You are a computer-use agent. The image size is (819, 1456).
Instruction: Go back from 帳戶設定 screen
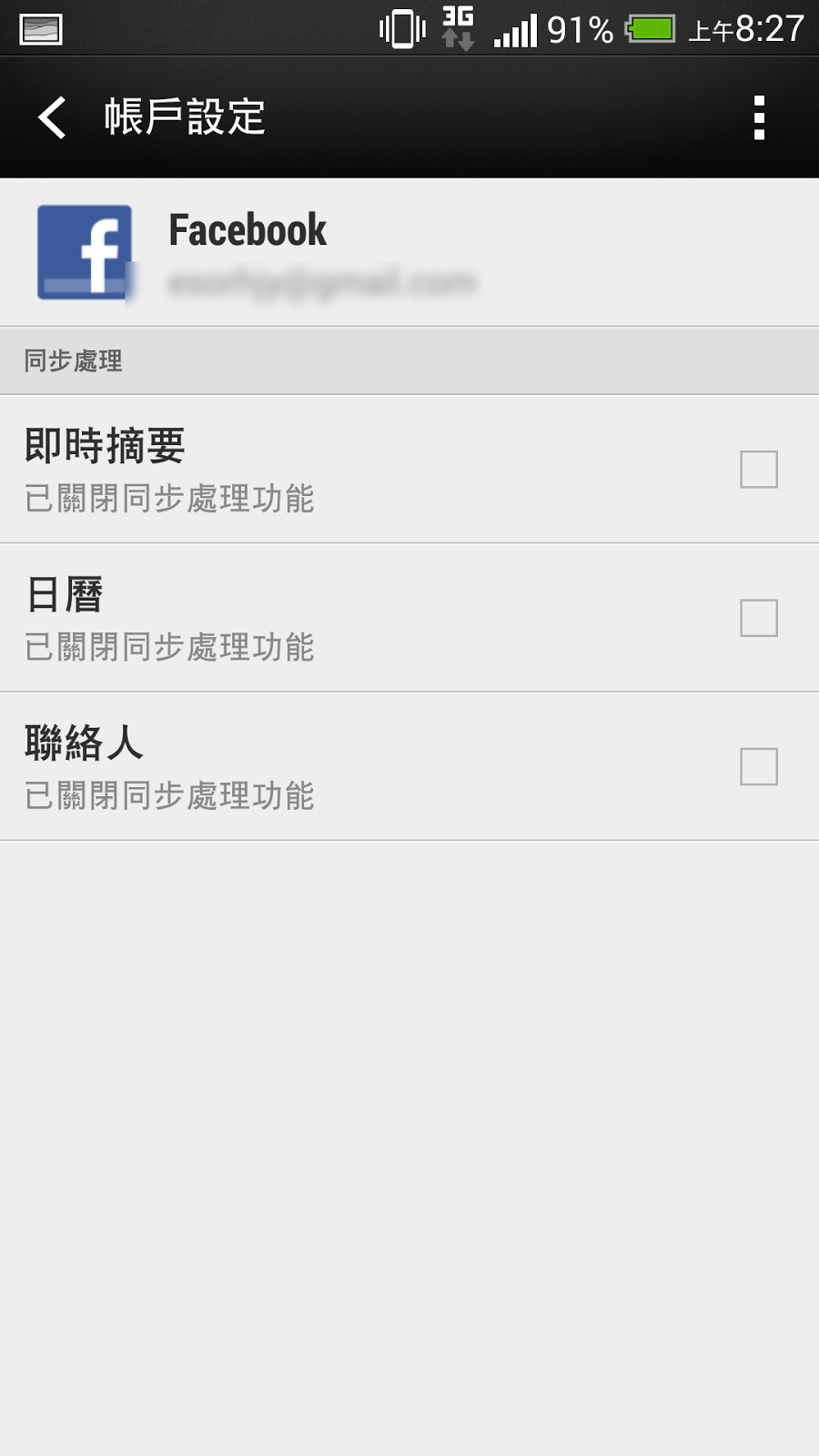pos(53,117)
